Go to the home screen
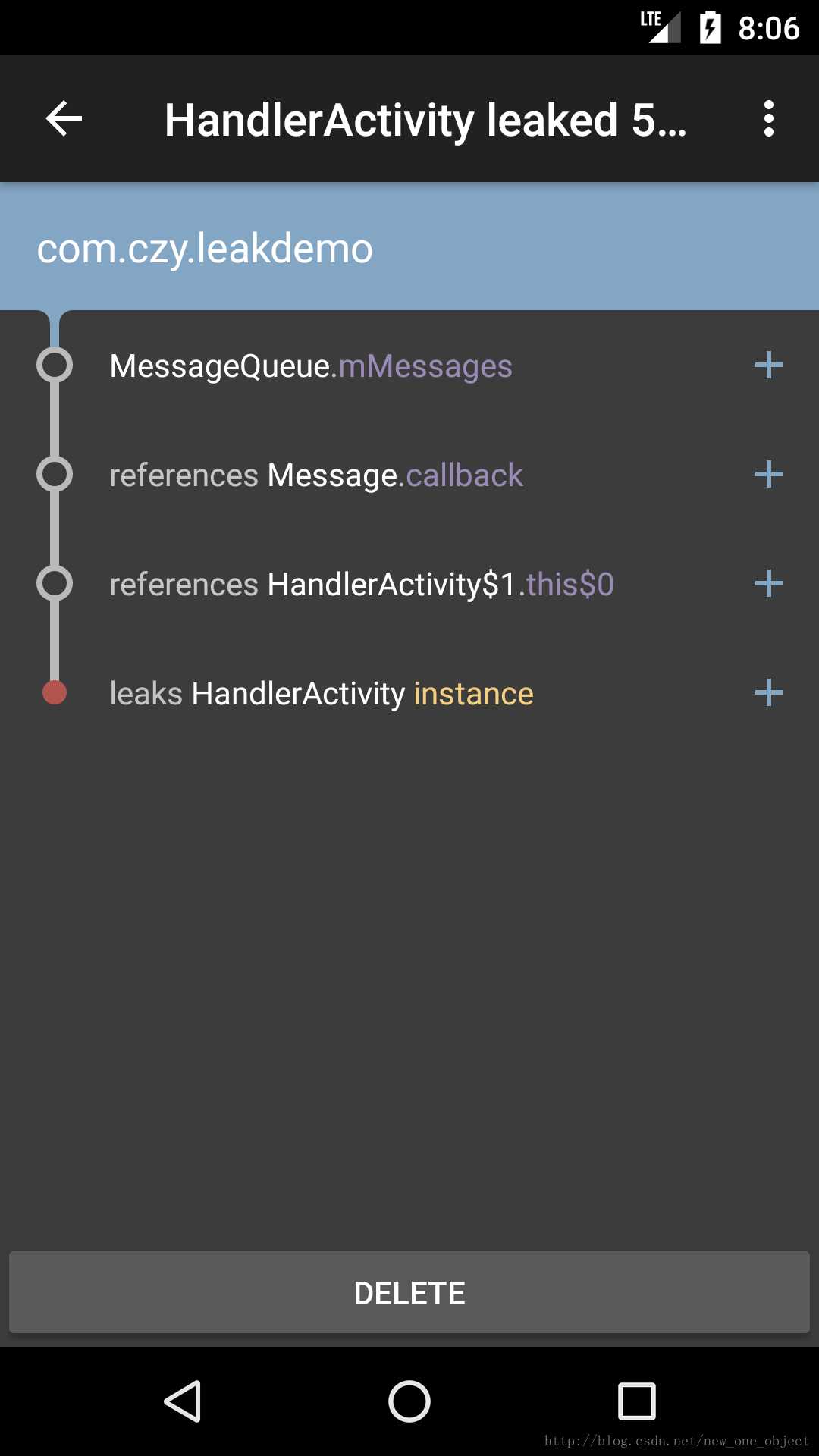 tap(409, 1401)
